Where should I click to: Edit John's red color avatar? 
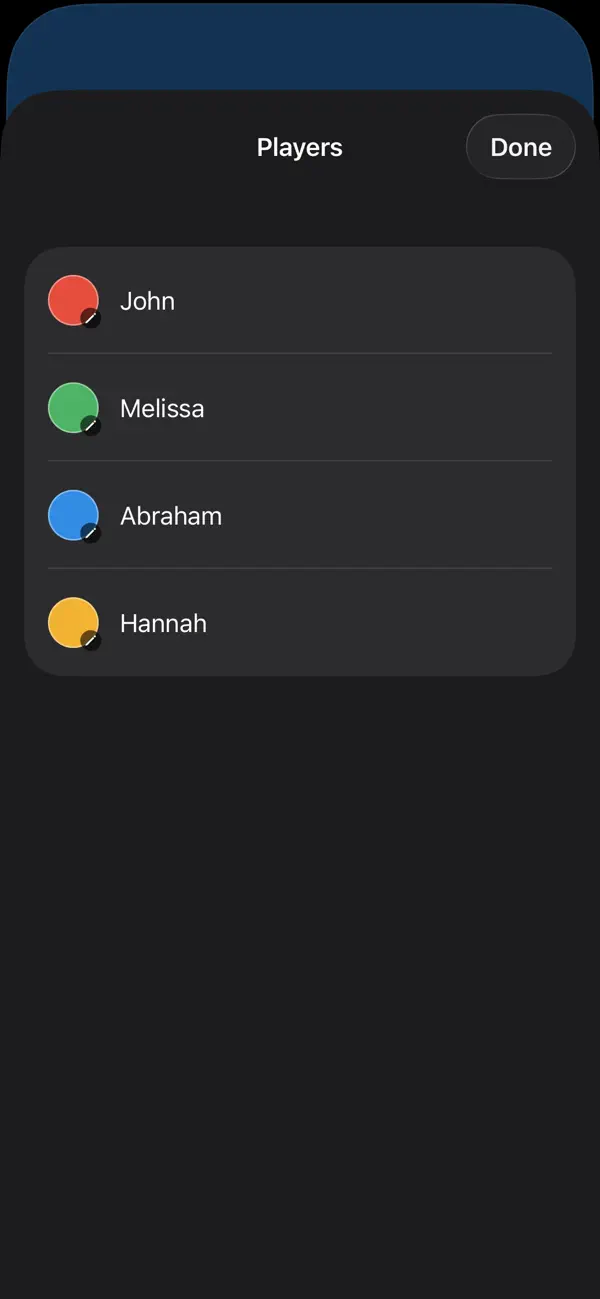click(74, 301)
